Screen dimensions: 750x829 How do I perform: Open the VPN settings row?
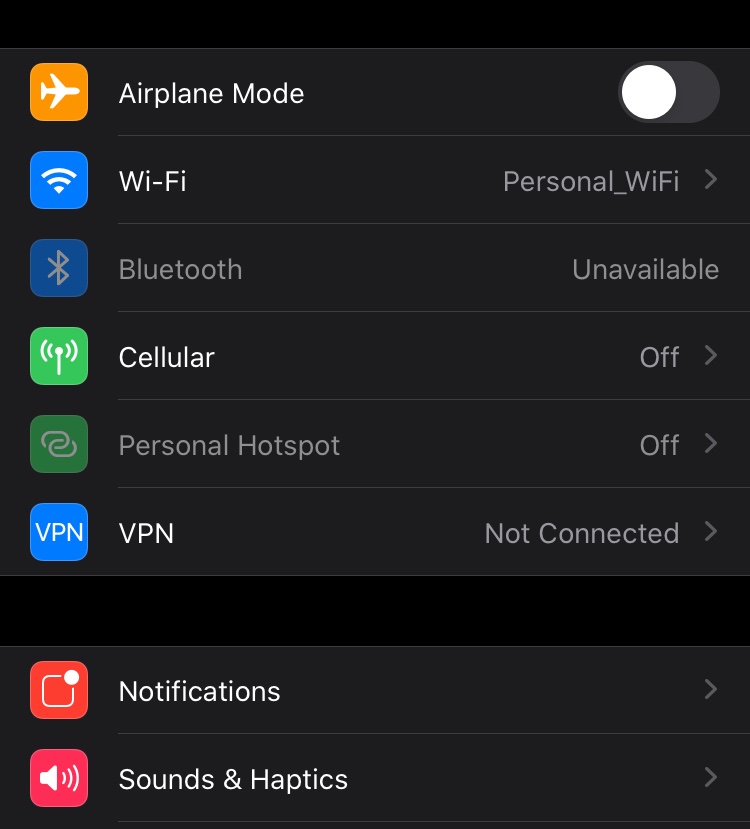click(x=375, y=533)
